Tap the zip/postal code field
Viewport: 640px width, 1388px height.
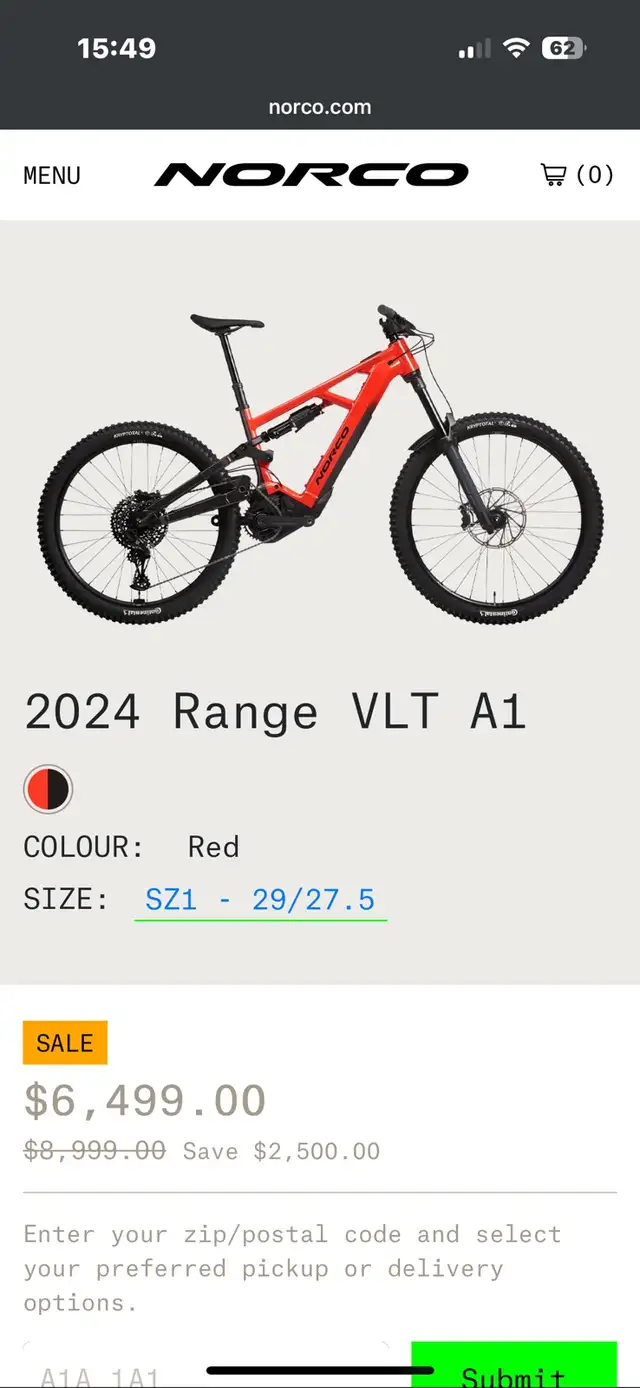[206, 1365]
